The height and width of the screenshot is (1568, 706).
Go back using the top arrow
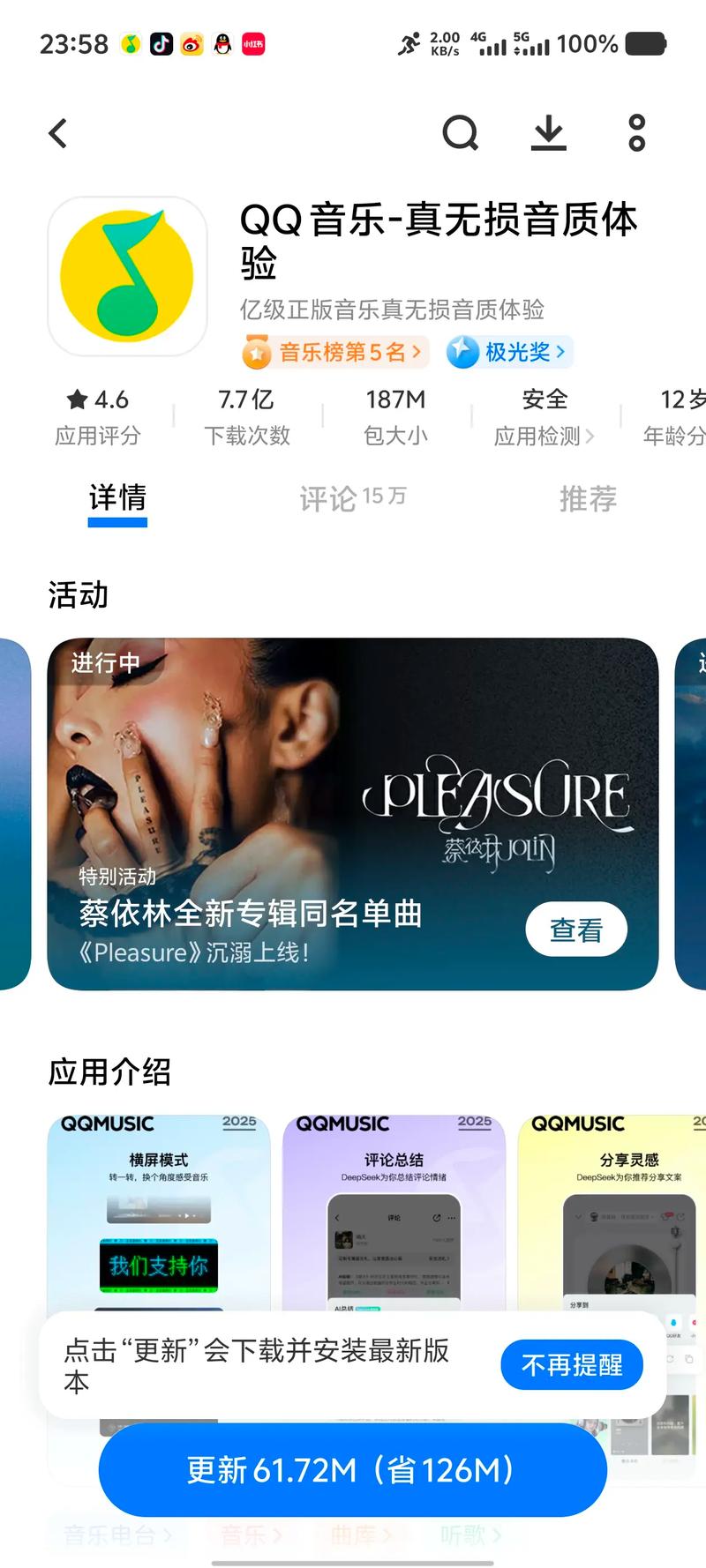[x=58, y=134]
